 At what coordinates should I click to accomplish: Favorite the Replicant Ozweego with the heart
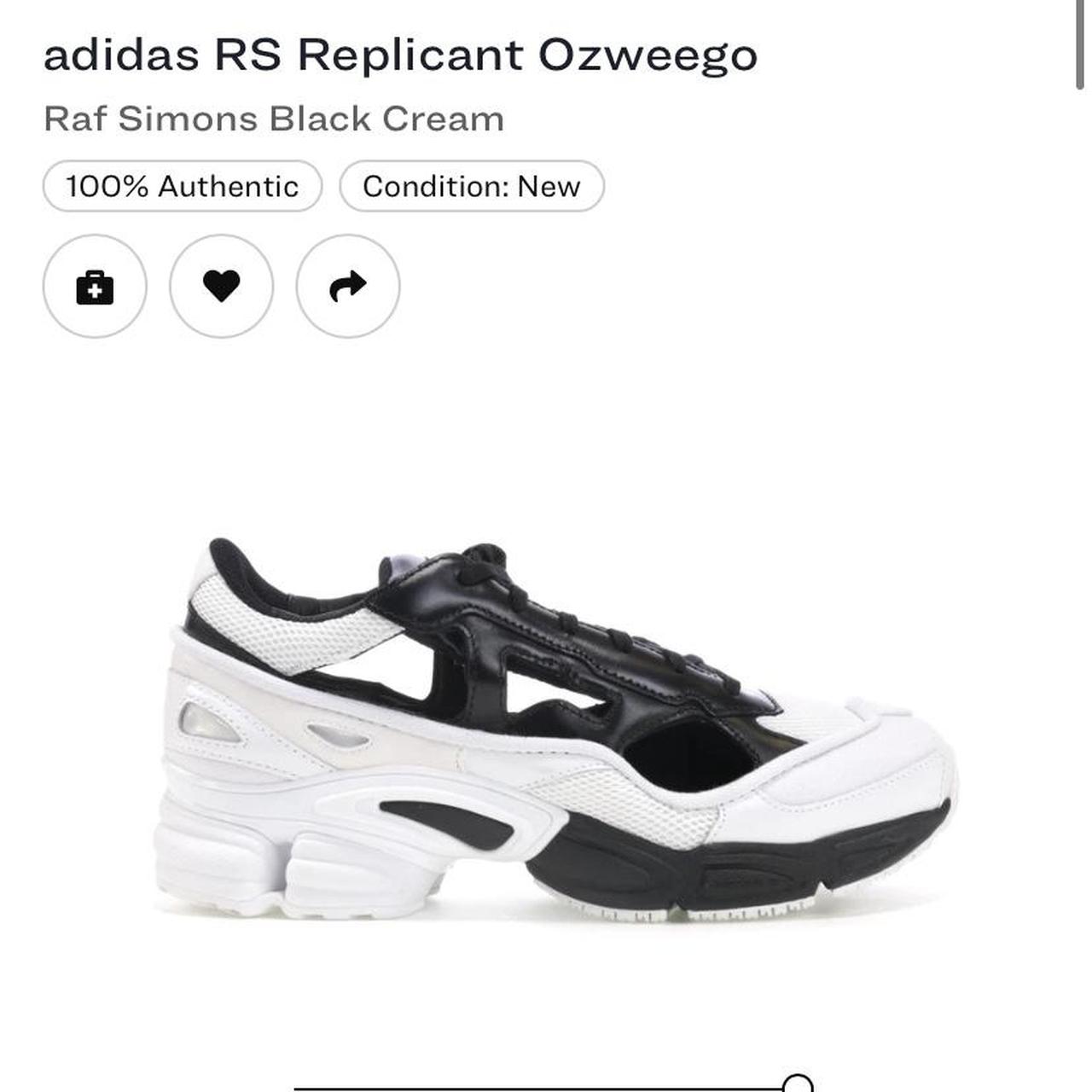[222, 287]
